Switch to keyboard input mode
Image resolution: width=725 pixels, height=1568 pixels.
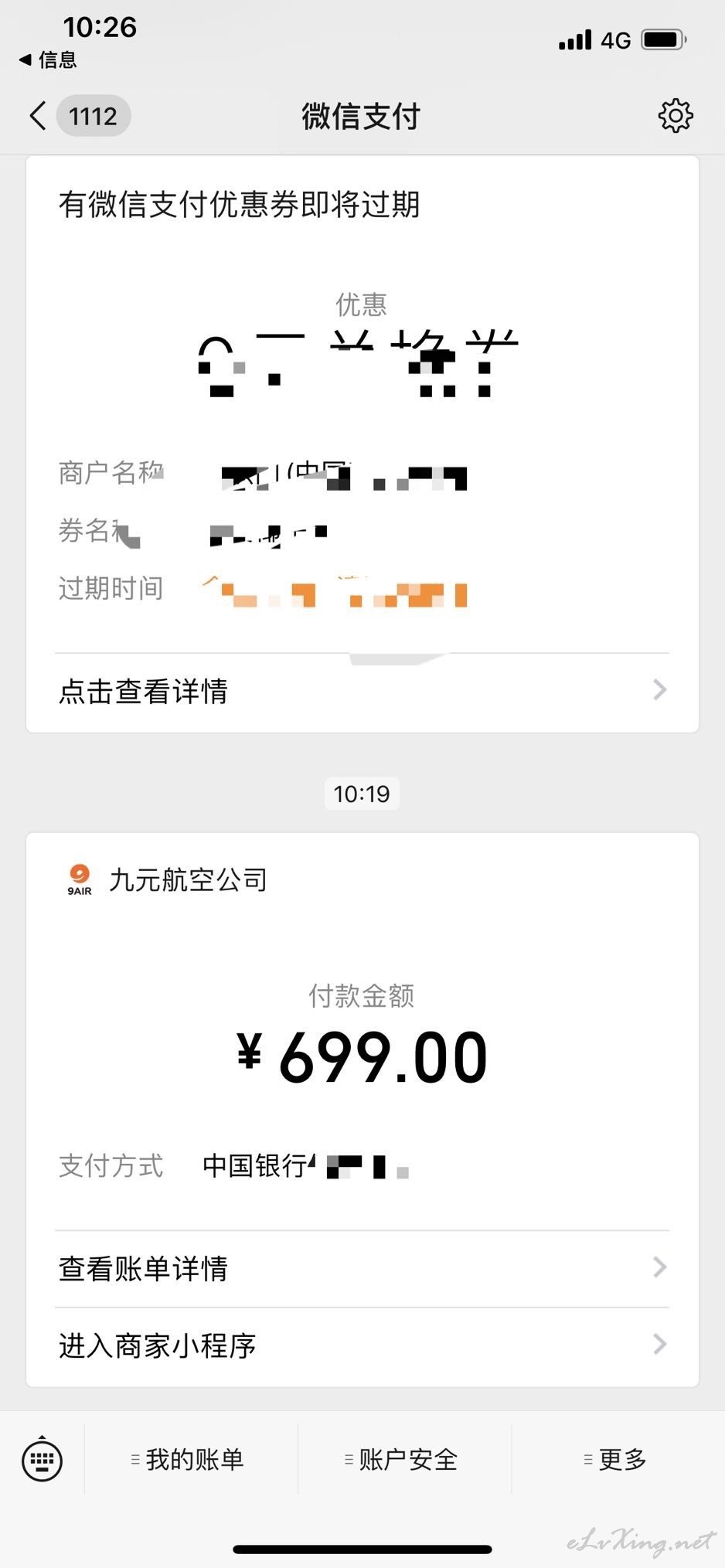42,1459
